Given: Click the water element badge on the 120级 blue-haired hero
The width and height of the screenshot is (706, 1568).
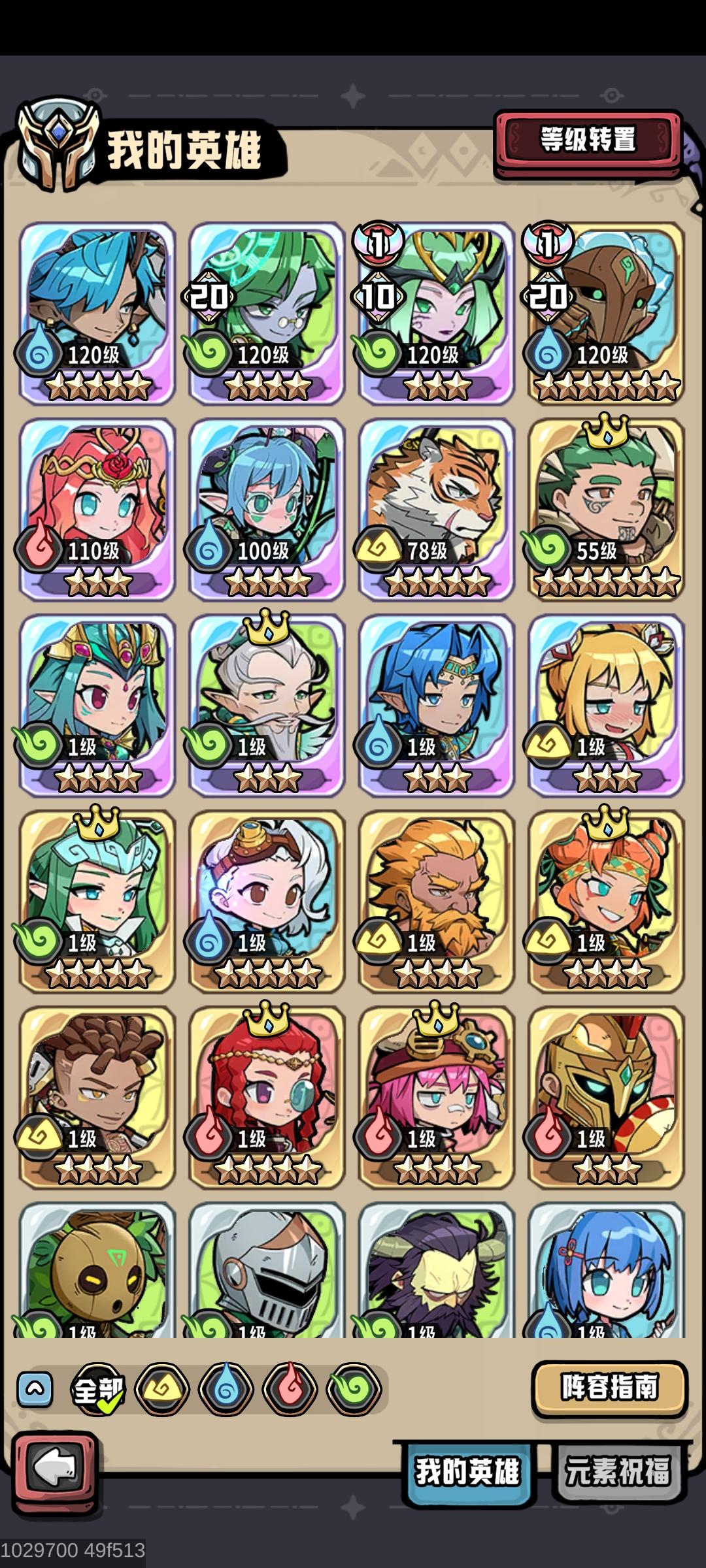Looking at the screenshot, I should point(41,351).
